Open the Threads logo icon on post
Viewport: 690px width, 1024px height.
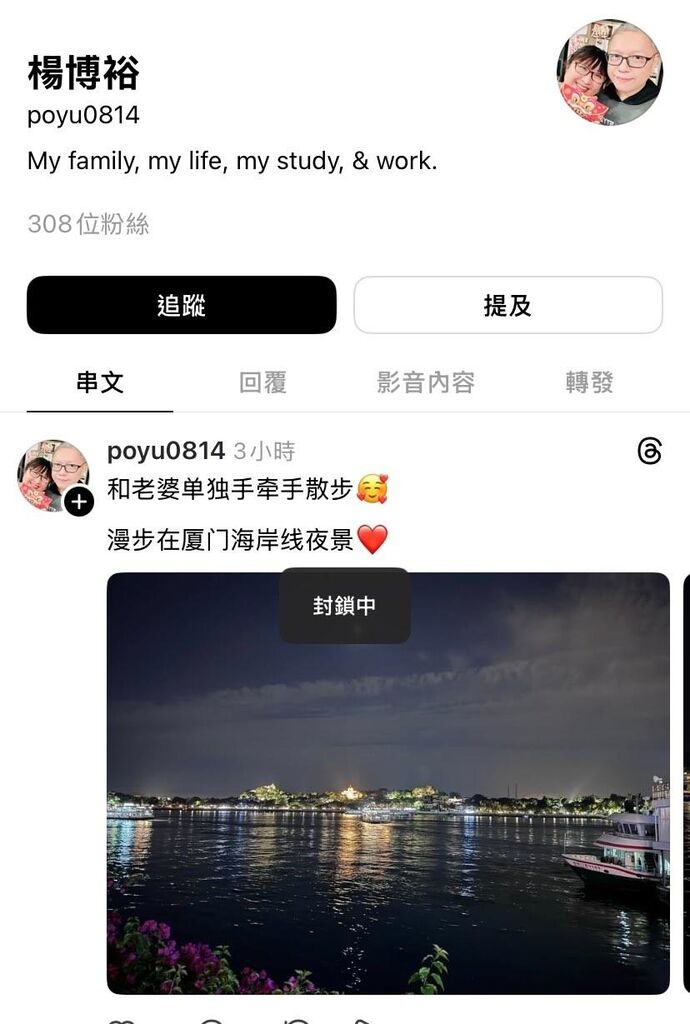[649, 452]
